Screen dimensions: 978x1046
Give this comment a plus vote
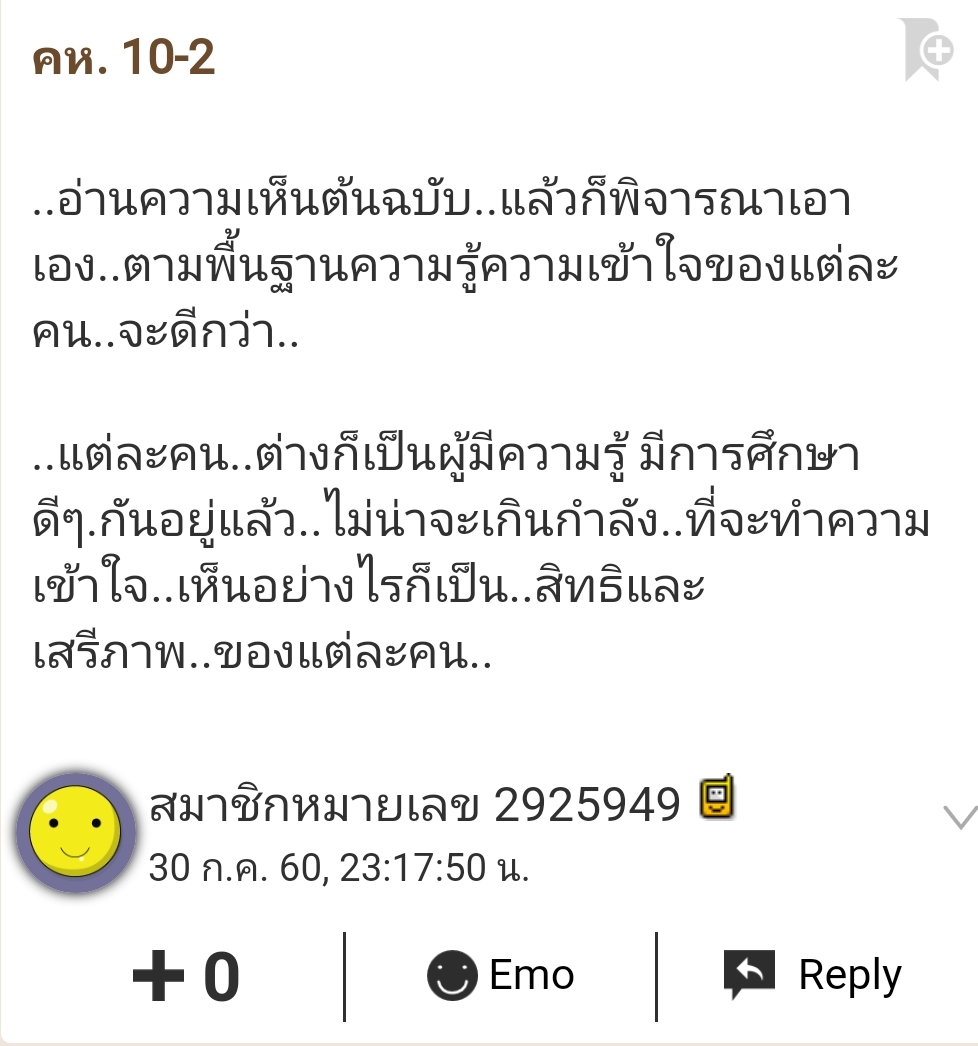[186, 977]
